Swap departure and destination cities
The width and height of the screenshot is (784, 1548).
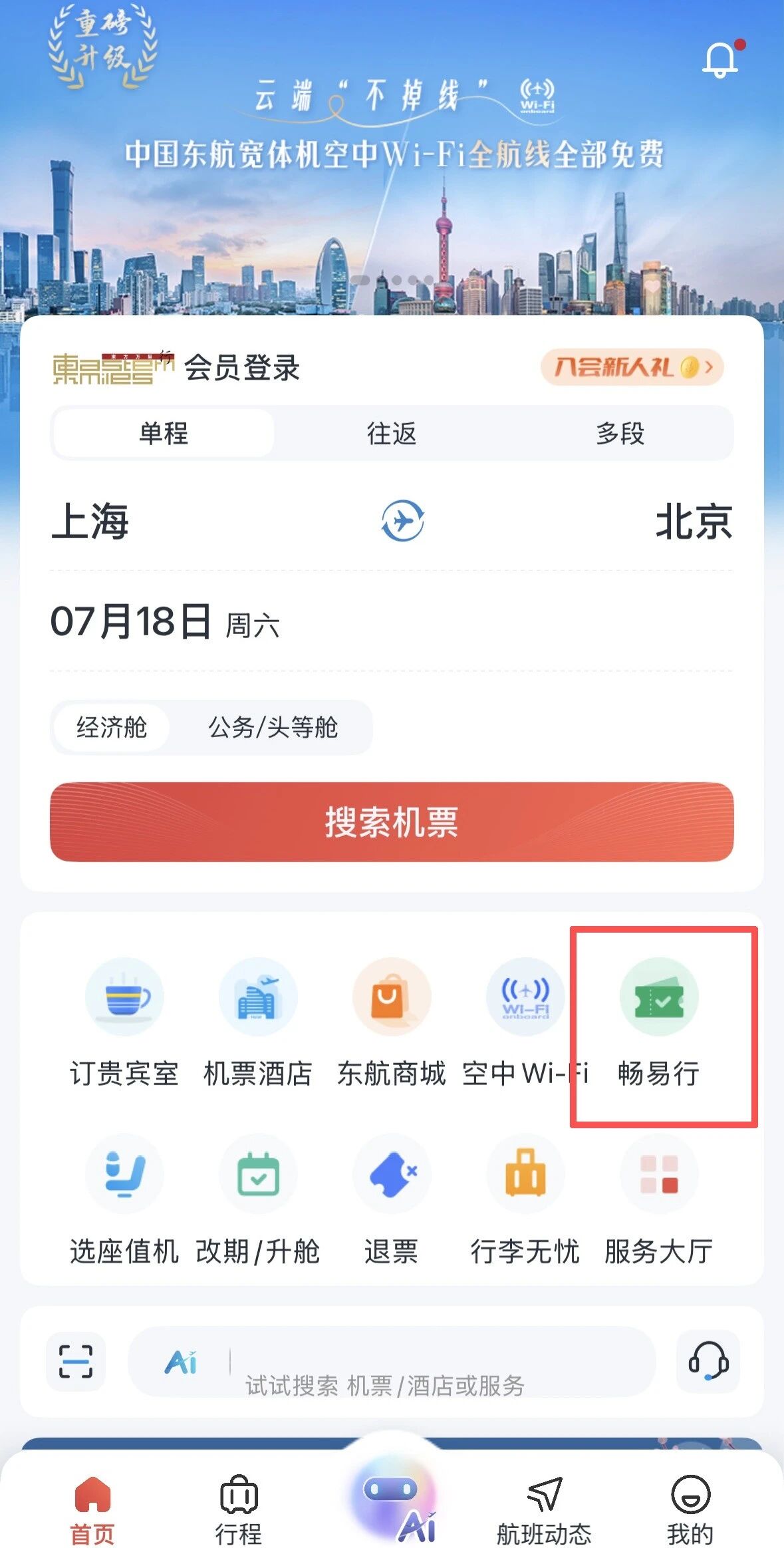pos(402,521)
